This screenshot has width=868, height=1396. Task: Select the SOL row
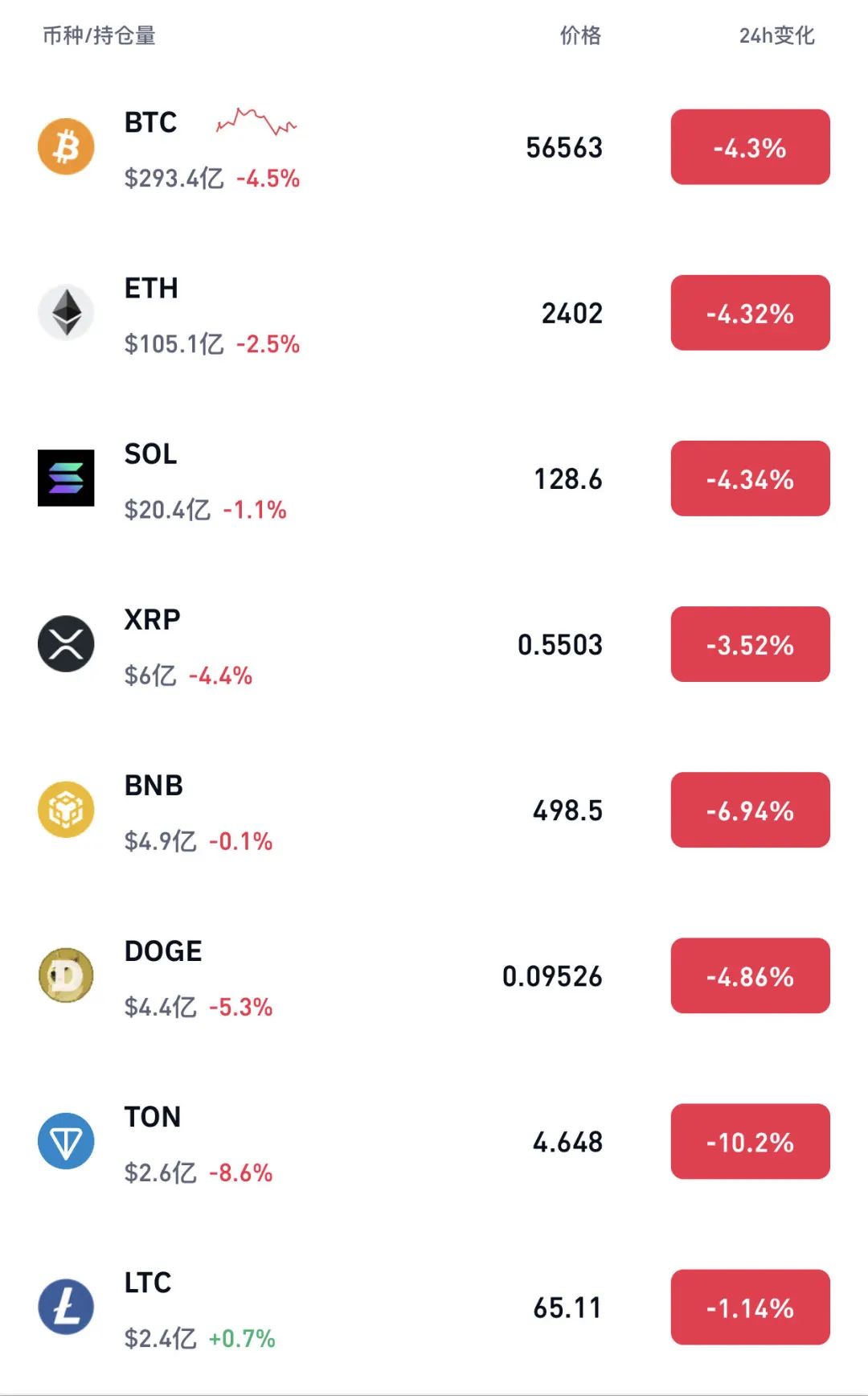tap(150, 454)
